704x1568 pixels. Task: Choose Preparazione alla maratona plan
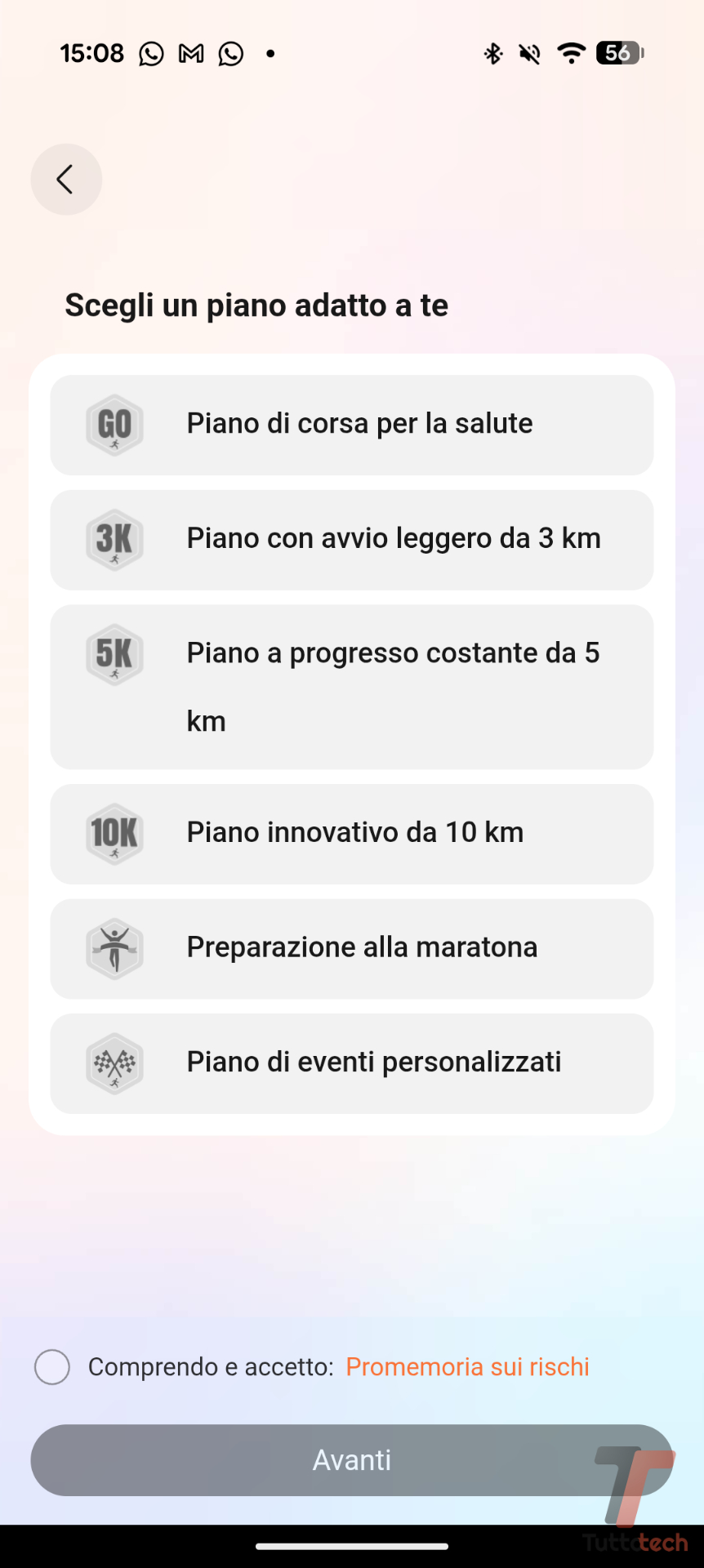[x=352, y=949]
